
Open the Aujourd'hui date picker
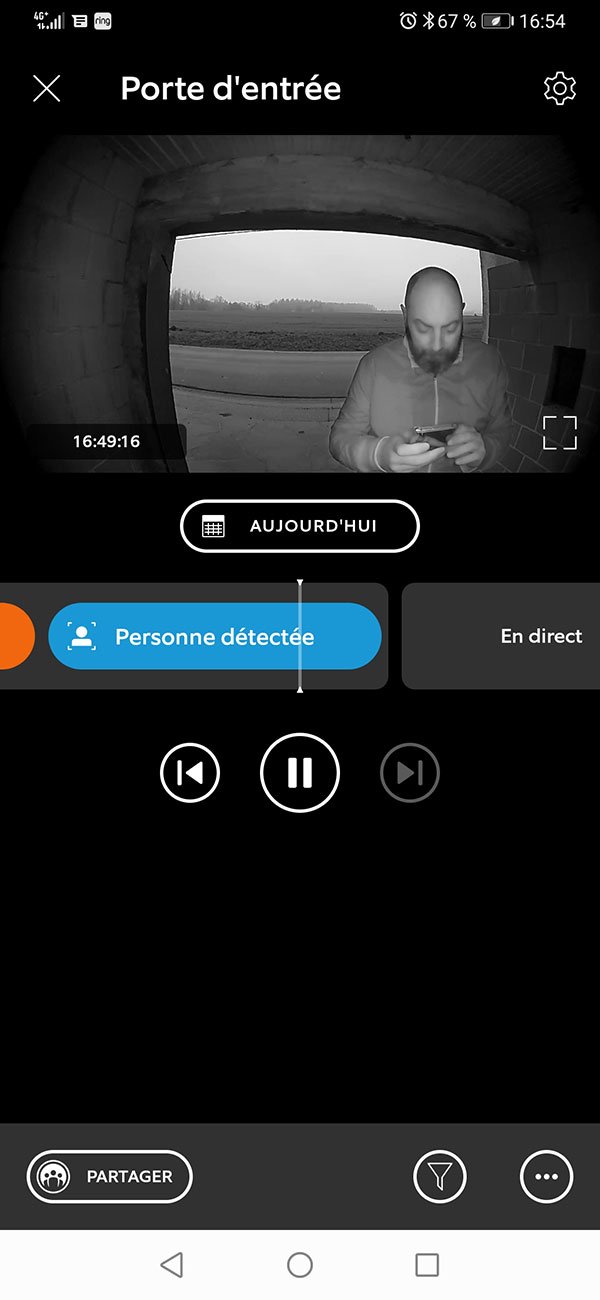click(300, 526)
